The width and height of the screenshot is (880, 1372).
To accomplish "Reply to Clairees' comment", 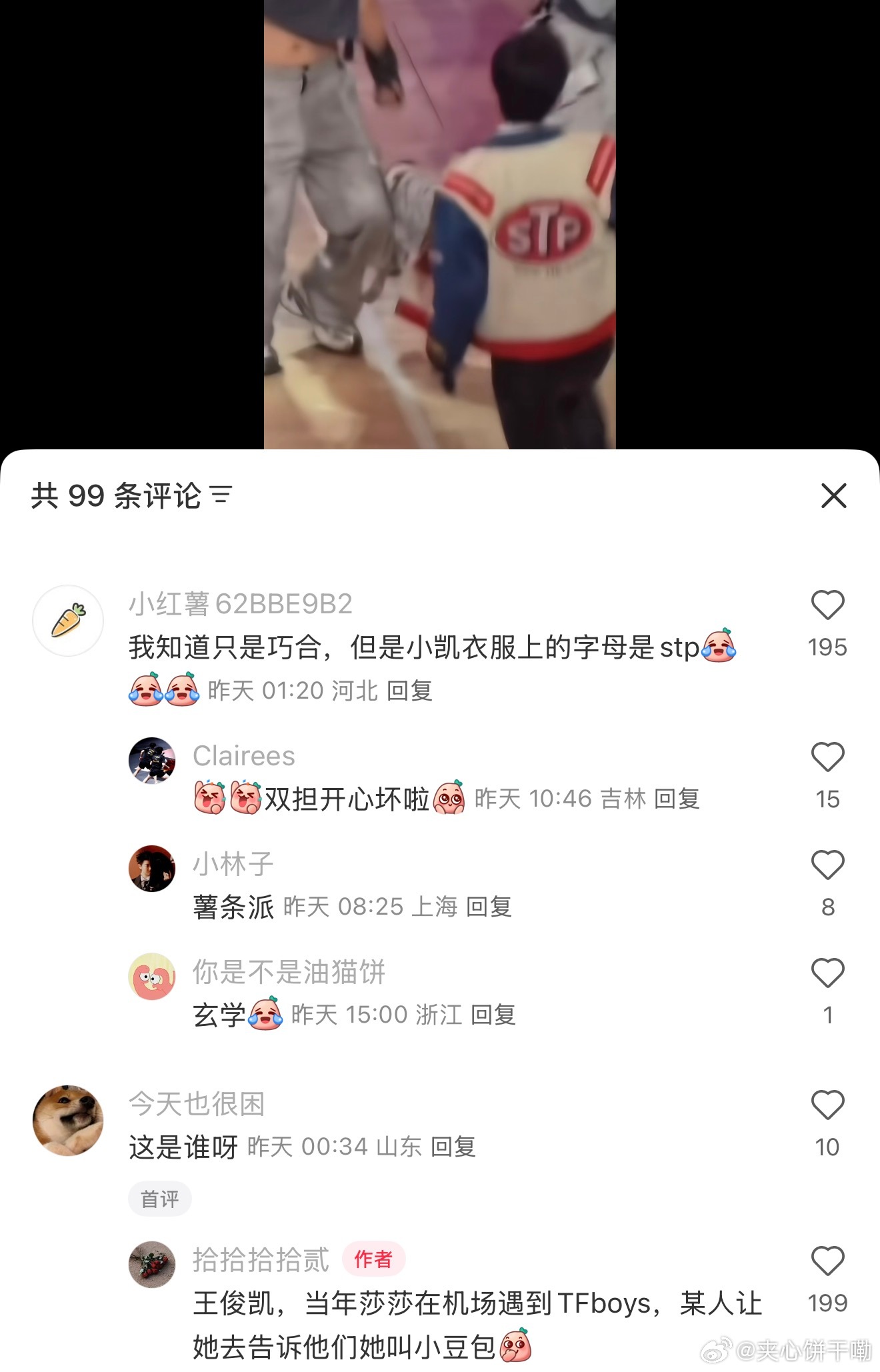I will 677,799.
